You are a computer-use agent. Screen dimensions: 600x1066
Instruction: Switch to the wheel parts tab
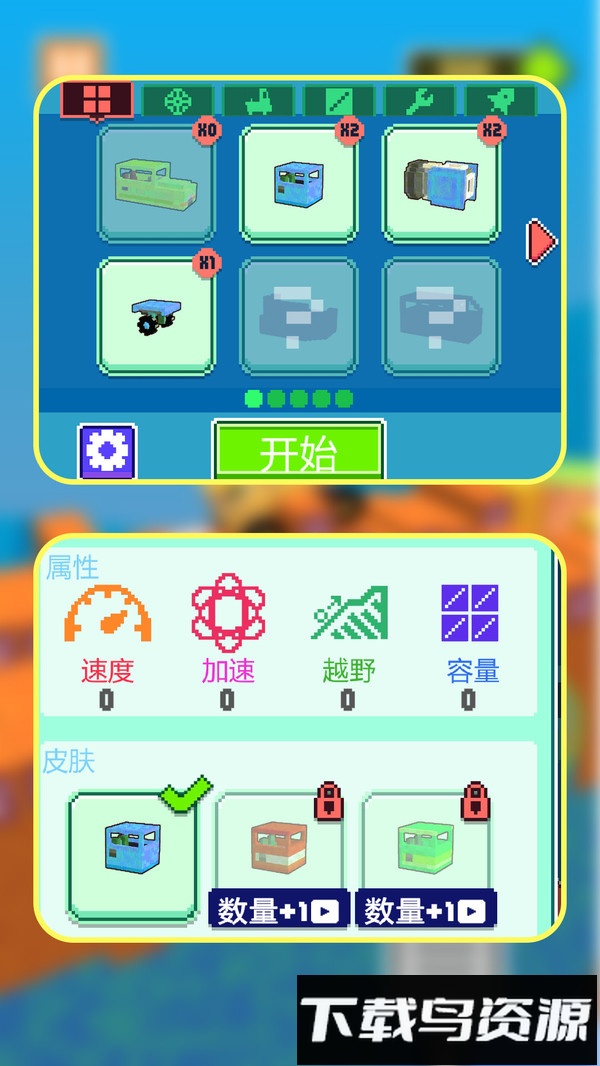pos(177,101)
